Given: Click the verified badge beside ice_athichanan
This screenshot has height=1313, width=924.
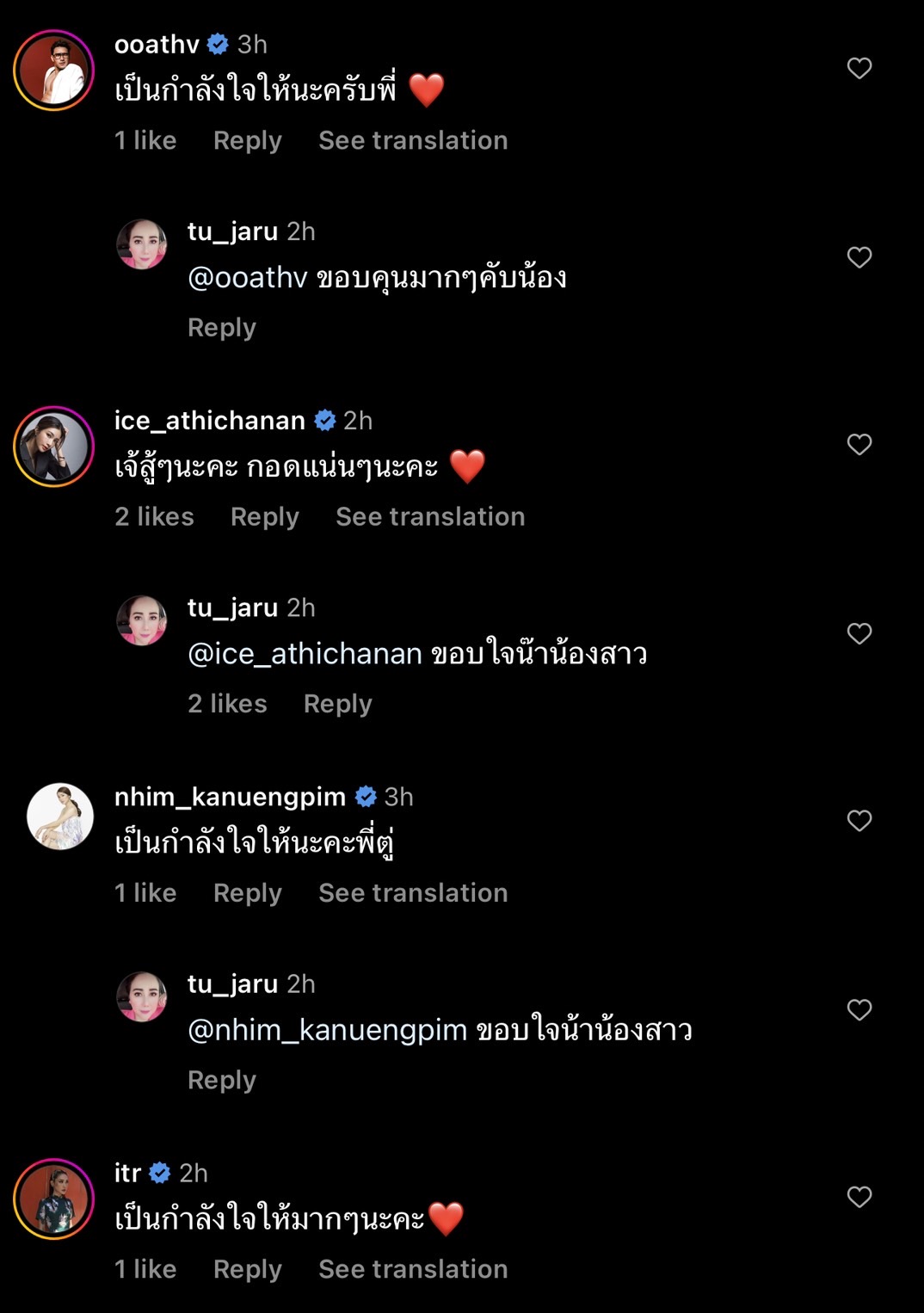Looking at the screenshot, I should click(325, 421).
